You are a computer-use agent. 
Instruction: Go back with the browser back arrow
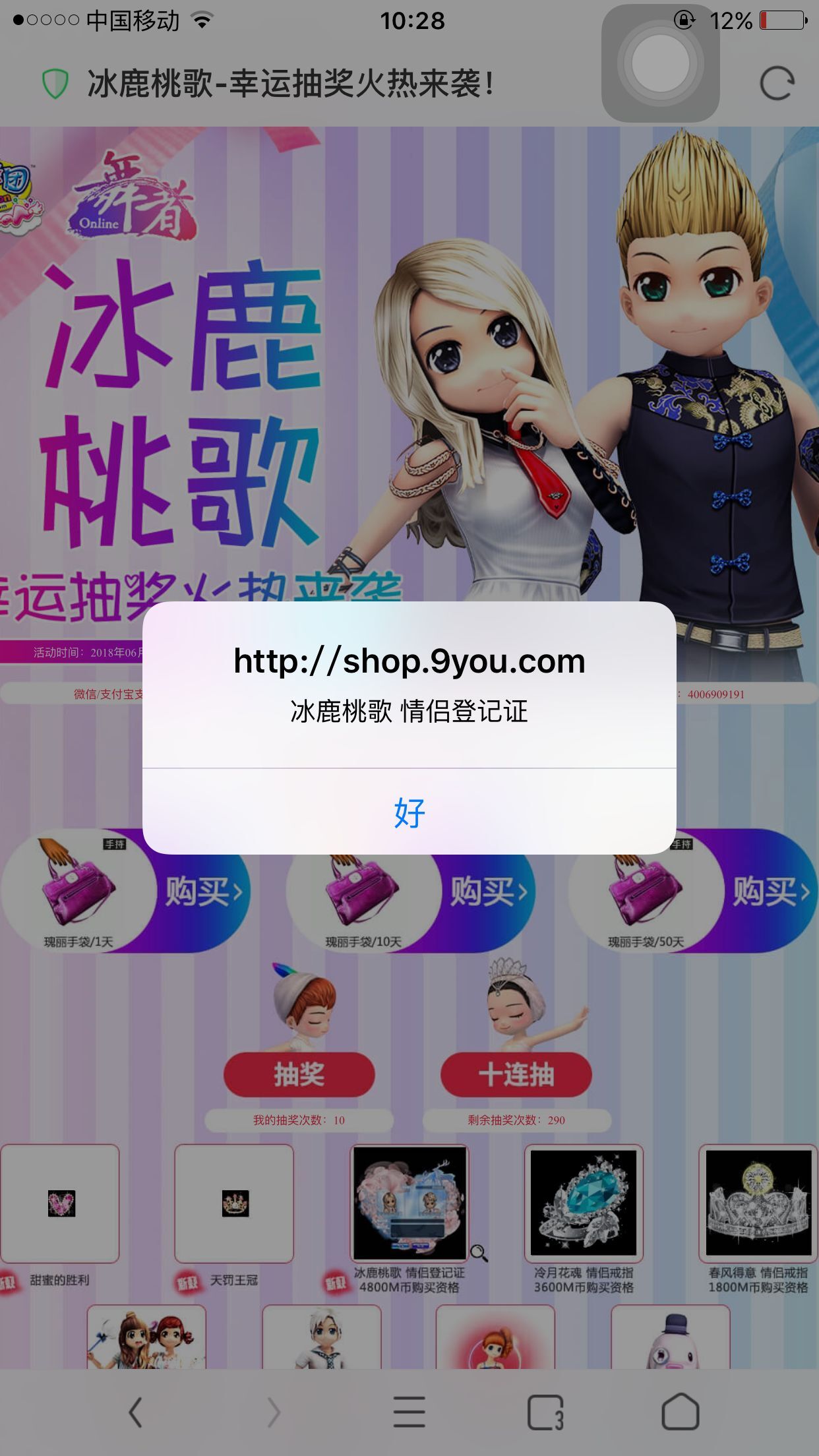point(136,1412)
